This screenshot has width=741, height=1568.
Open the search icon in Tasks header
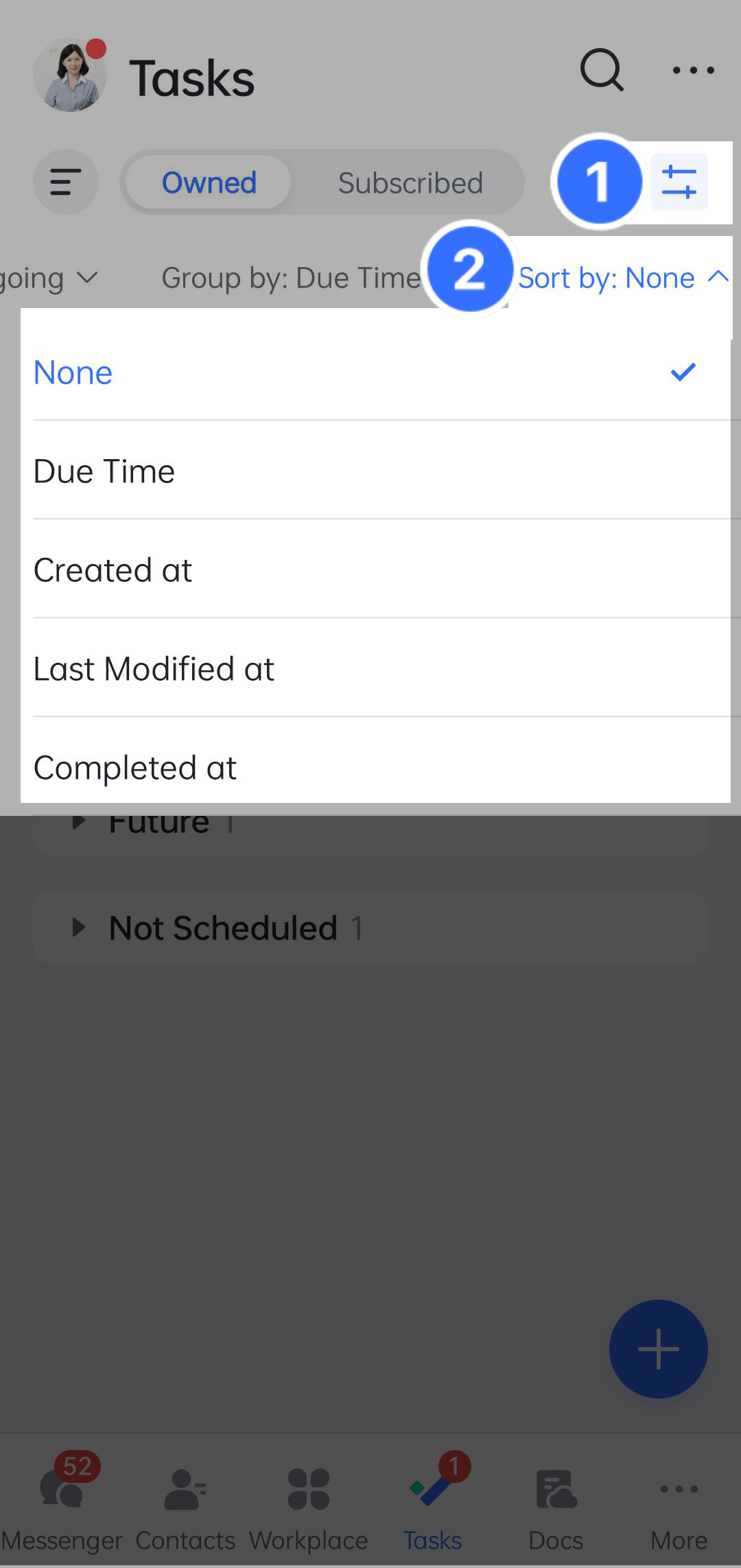[x=602, y=70]
